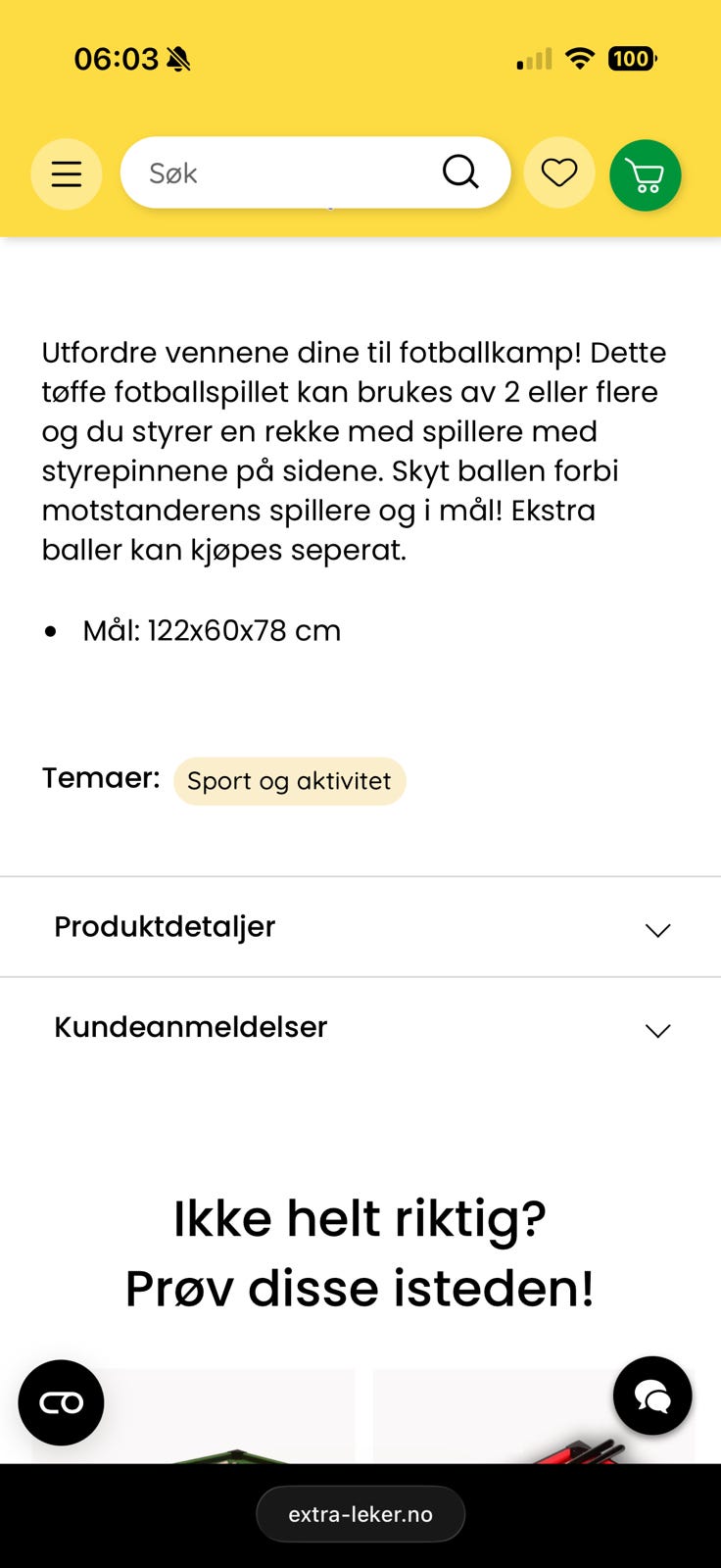Toggle the Kundeanmeldelser chevron
The height and width of the screenshot is (1568, 721).
click(x=657, y=1030)
